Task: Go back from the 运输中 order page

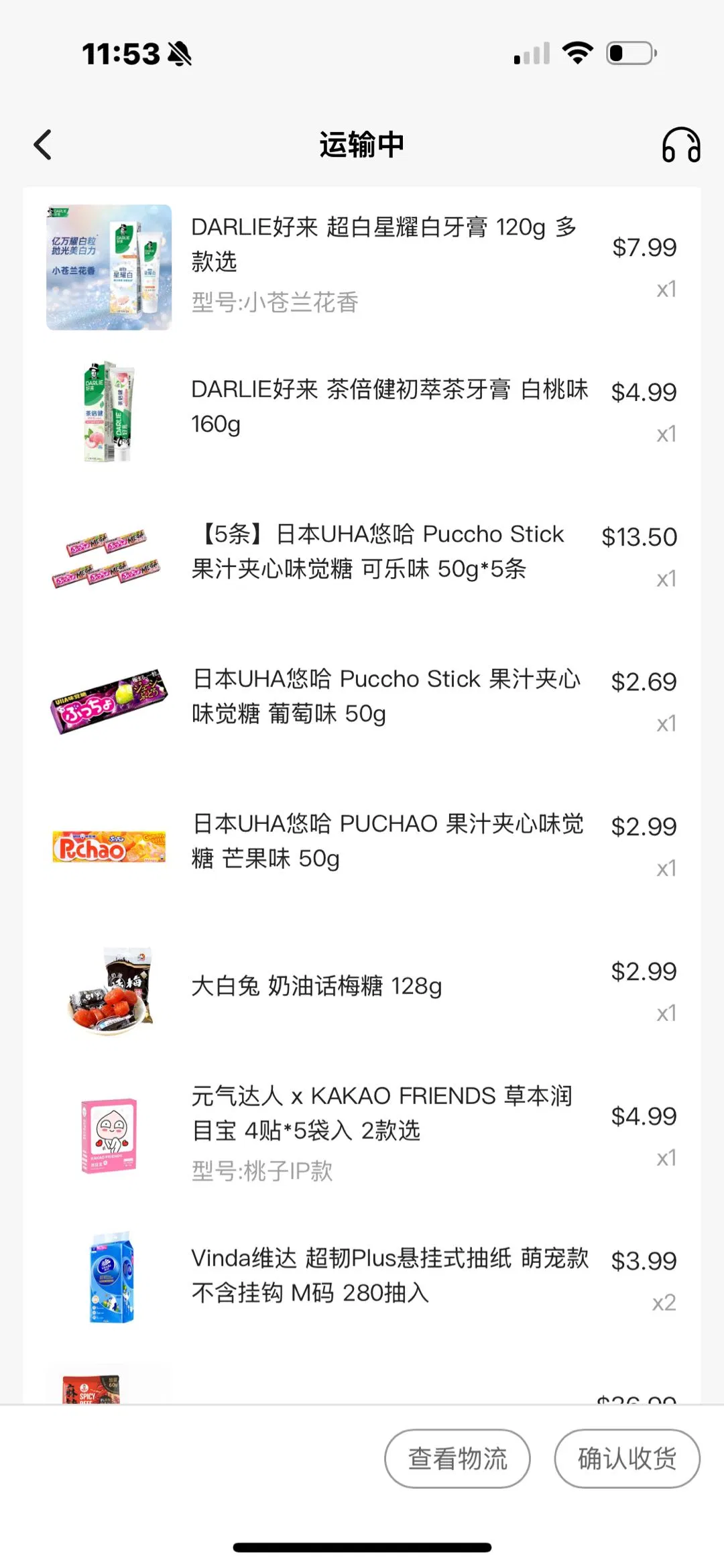Action: point(43,145)
